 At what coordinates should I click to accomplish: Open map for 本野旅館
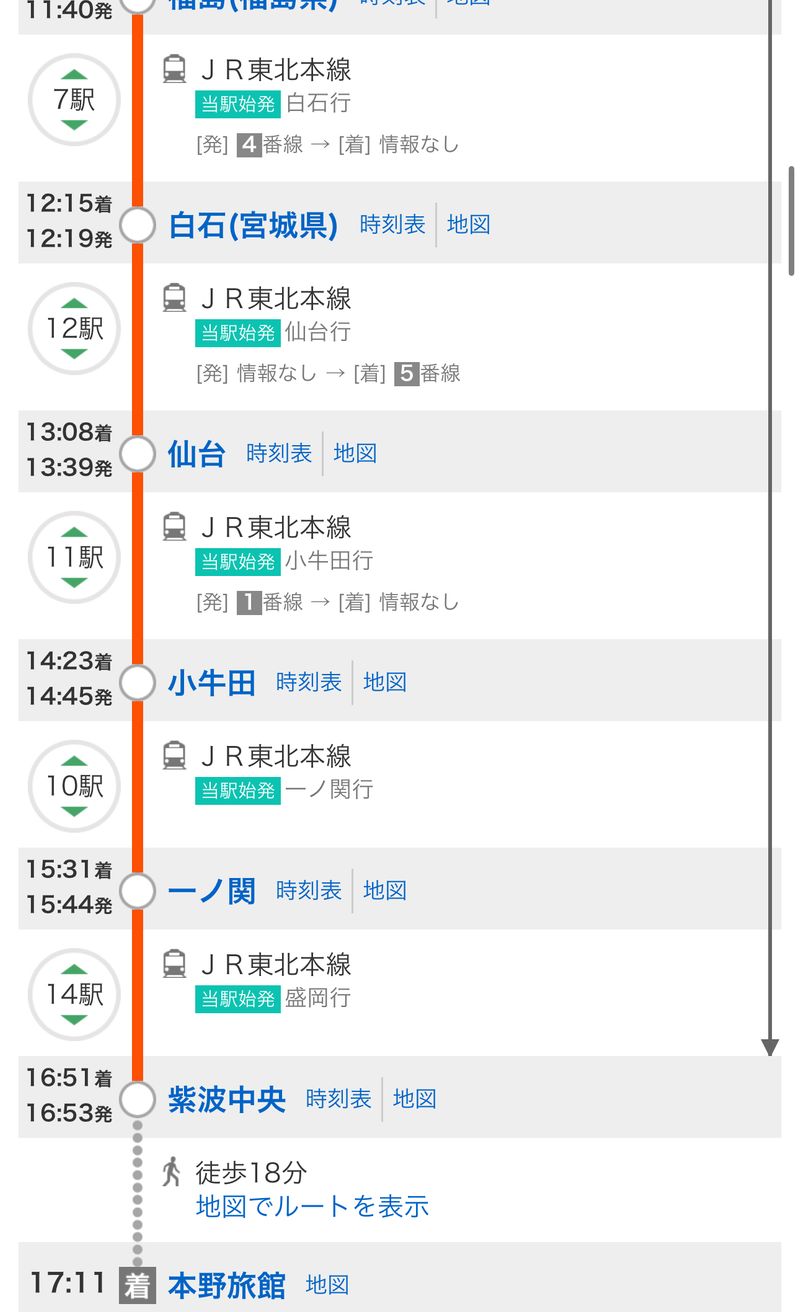click(327, 1285)
